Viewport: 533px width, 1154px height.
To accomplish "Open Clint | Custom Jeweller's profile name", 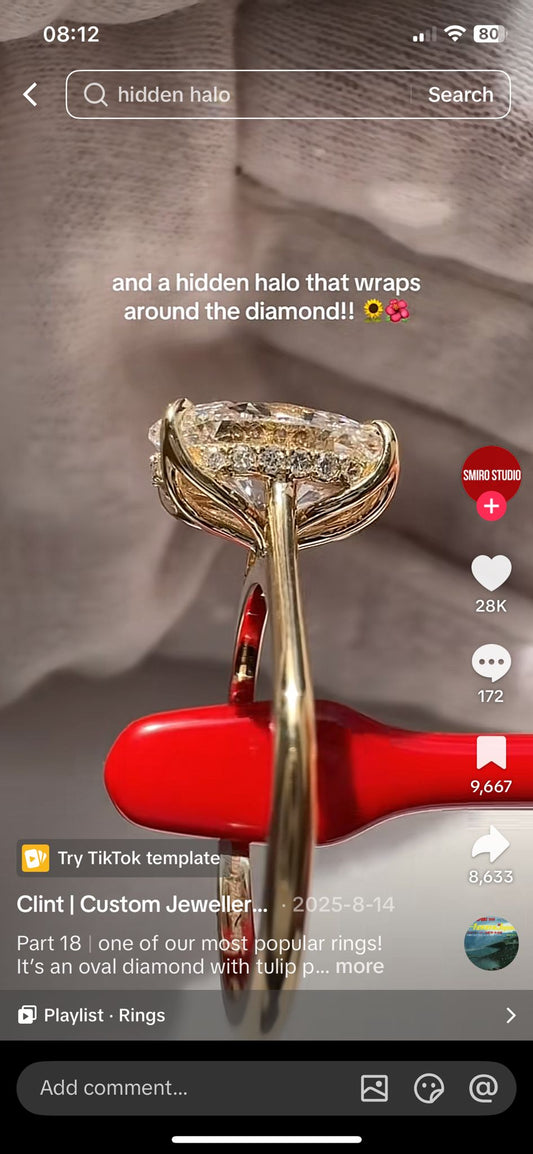I will (x=142, y=905).
